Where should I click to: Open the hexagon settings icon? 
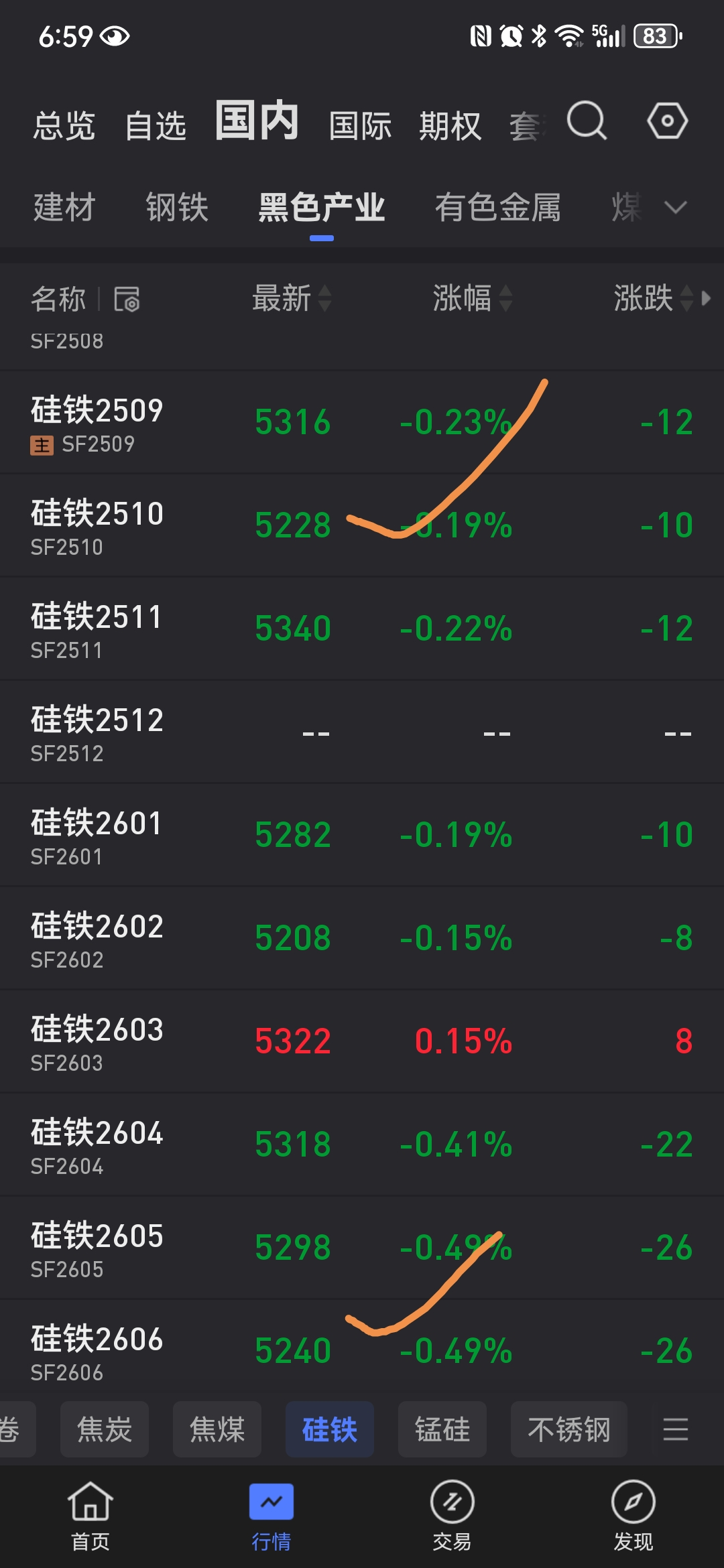(x=667, y=121)
